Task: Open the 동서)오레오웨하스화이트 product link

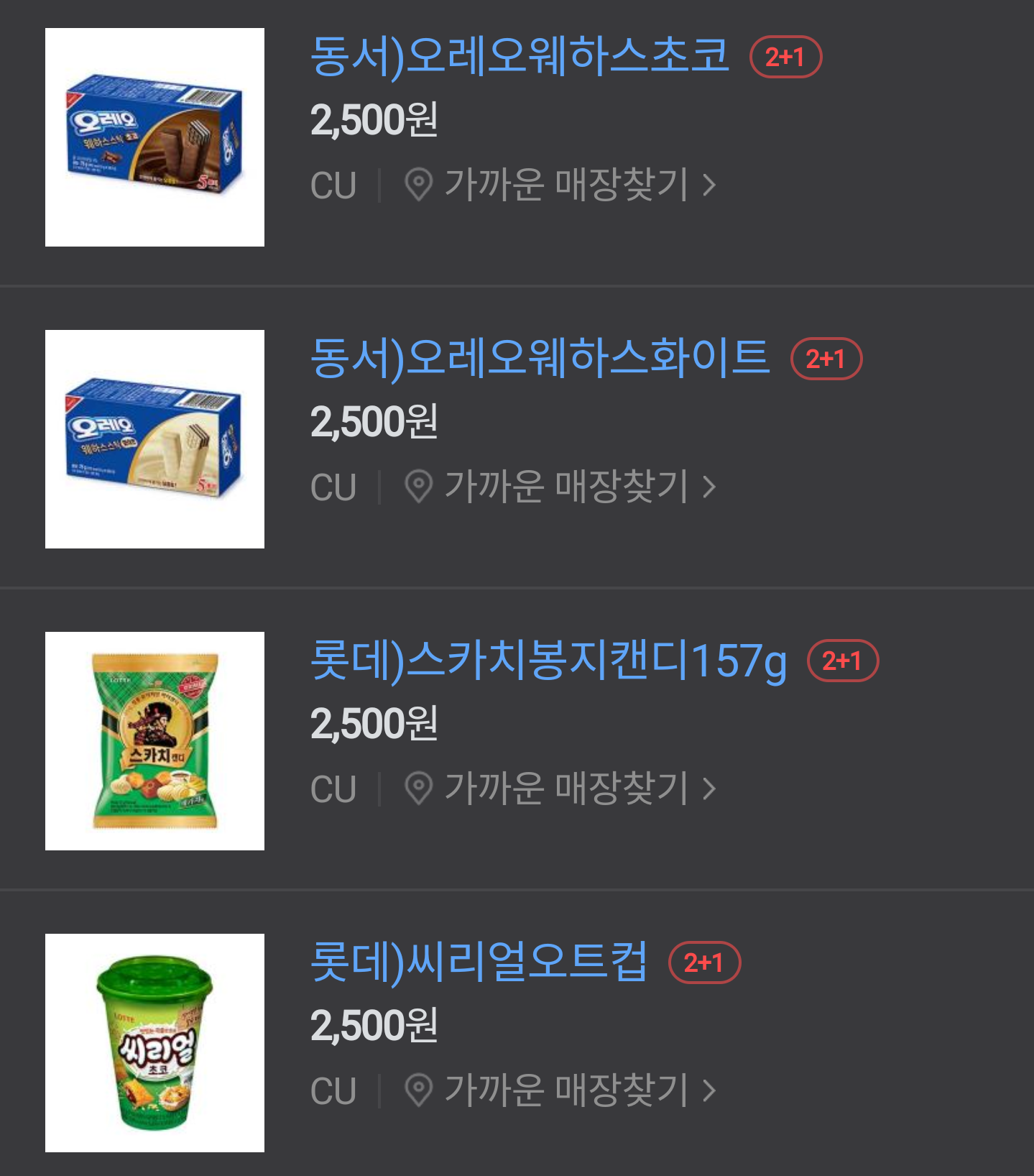Action: 540,358
